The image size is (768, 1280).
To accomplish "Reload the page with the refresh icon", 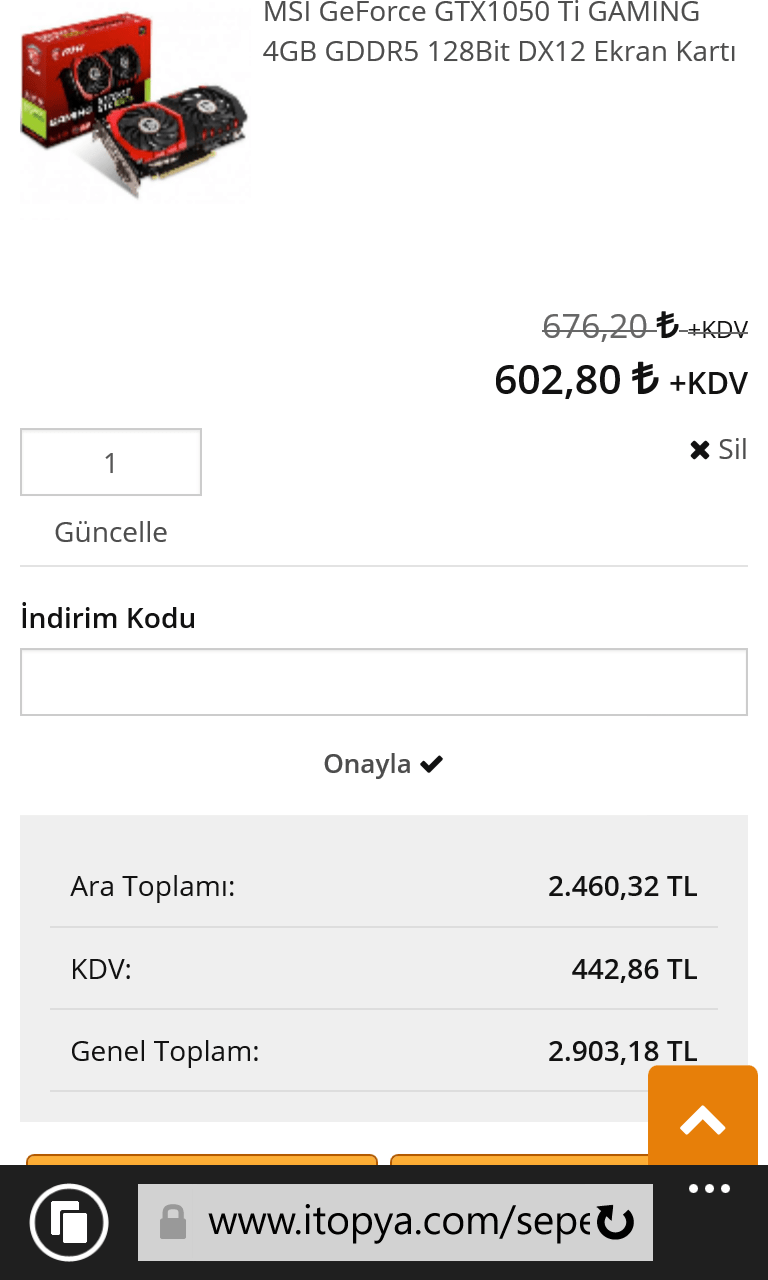I will pos(614,1222).
